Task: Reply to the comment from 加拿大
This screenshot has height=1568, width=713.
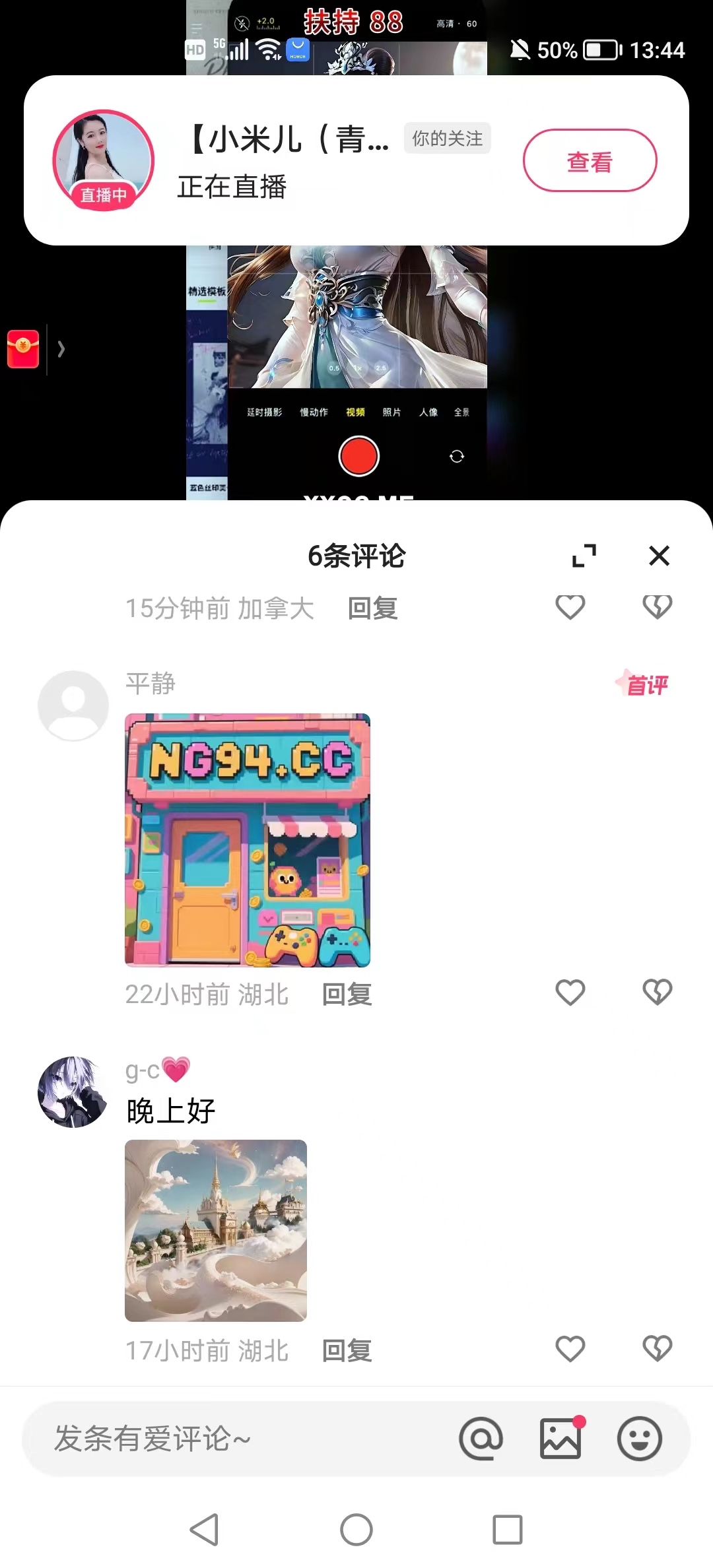Action: point(372,608)
